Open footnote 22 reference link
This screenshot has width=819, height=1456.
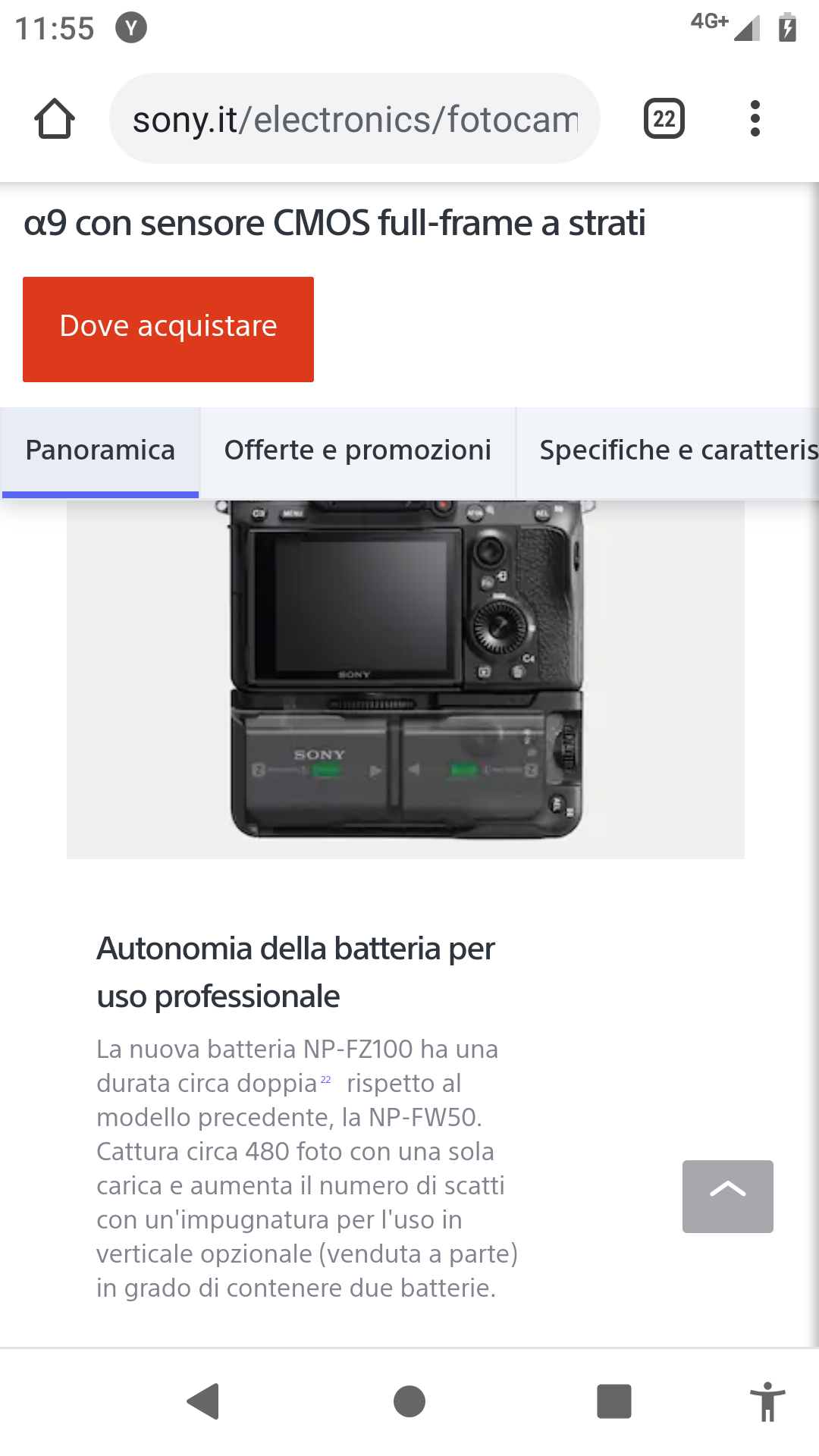(x=326, y=1079)
